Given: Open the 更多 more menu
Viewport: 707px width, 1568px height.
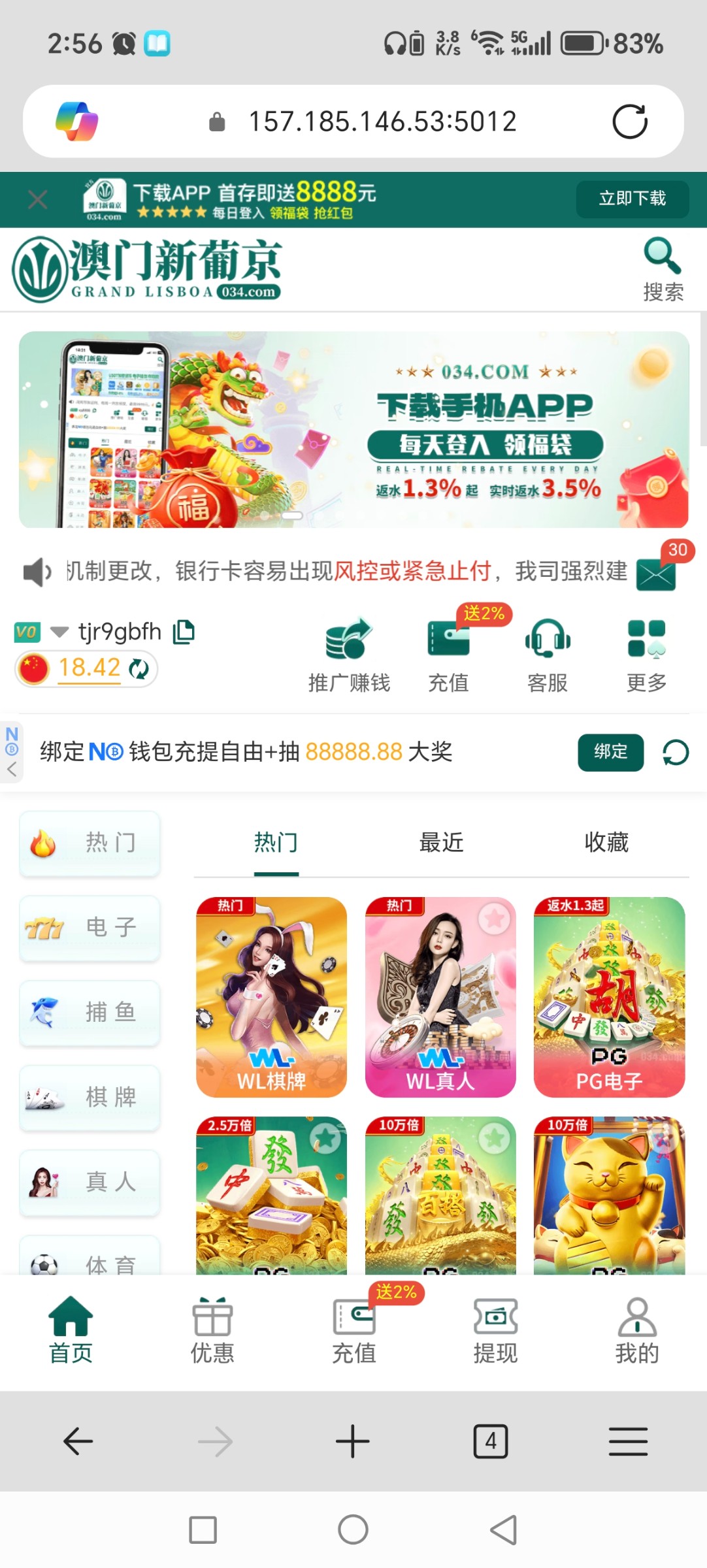Looking at the screenshot, I should pos(646,655).
